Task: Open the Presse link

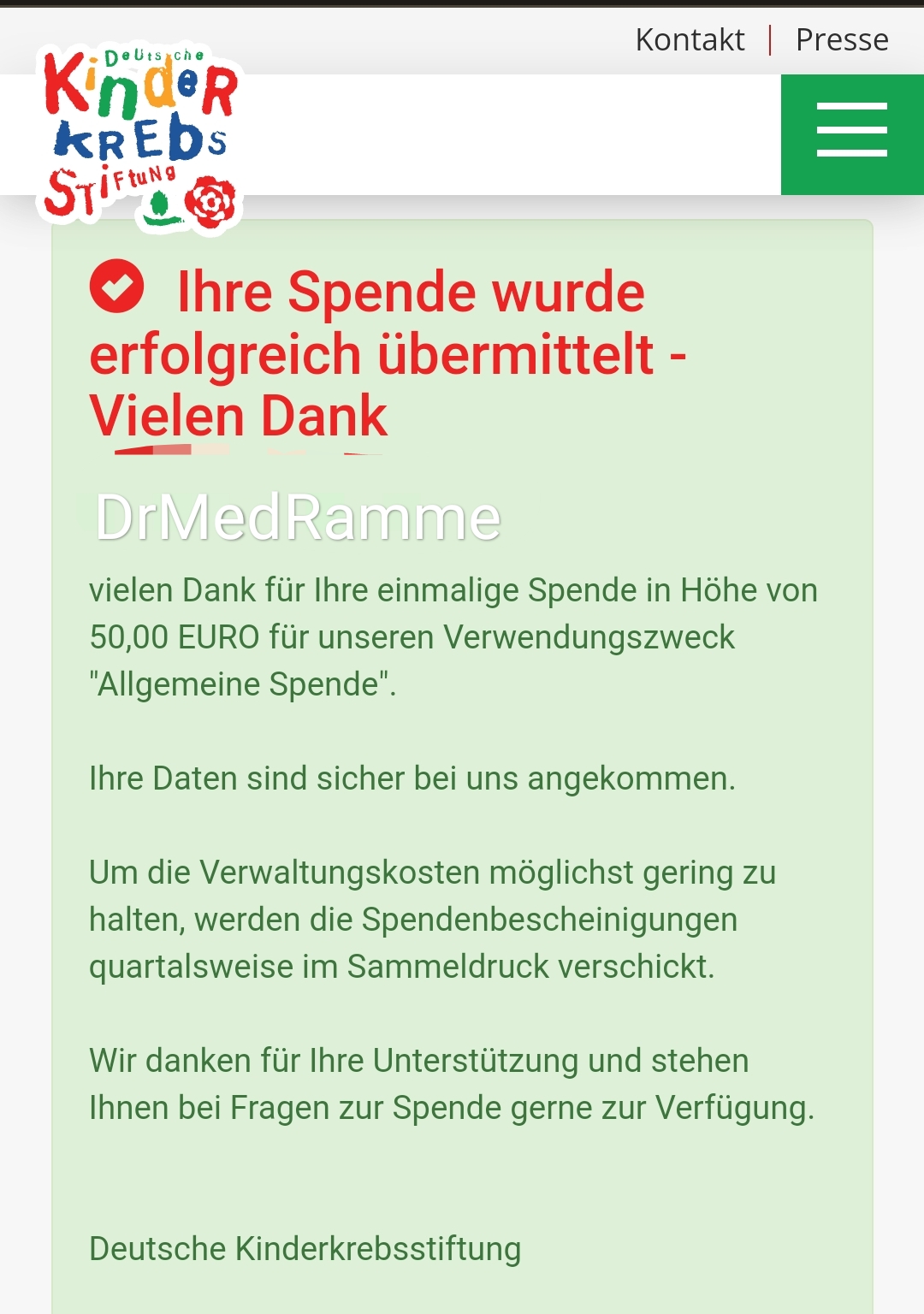Action: [x=842, y=39]
